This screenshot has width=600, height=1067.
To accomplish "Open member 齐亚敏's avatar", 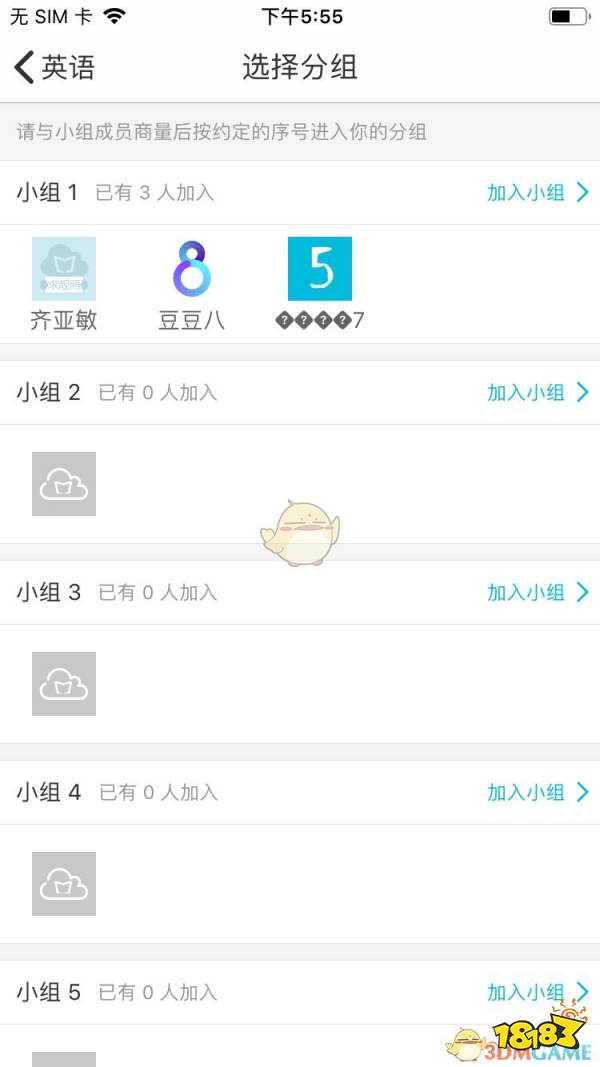I will [64, 269].
